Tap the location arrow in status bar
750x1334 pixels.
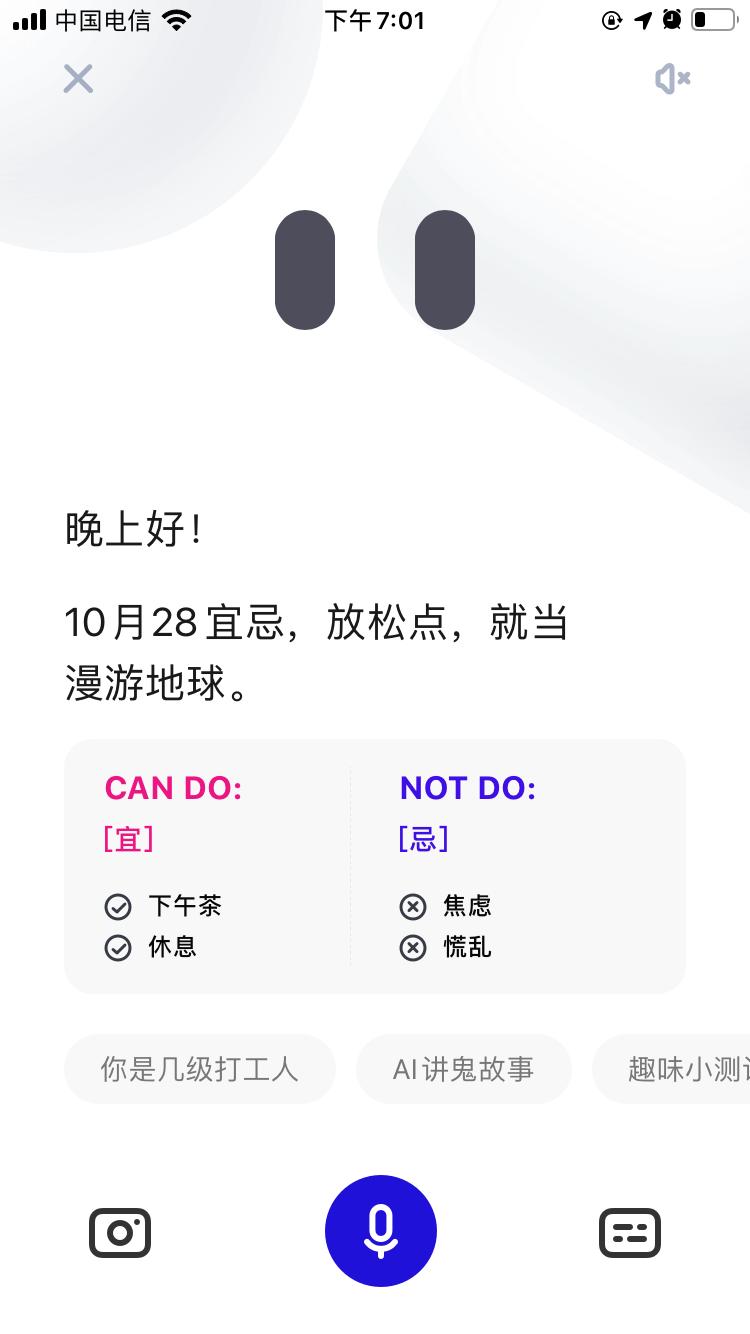pos(641,19)
